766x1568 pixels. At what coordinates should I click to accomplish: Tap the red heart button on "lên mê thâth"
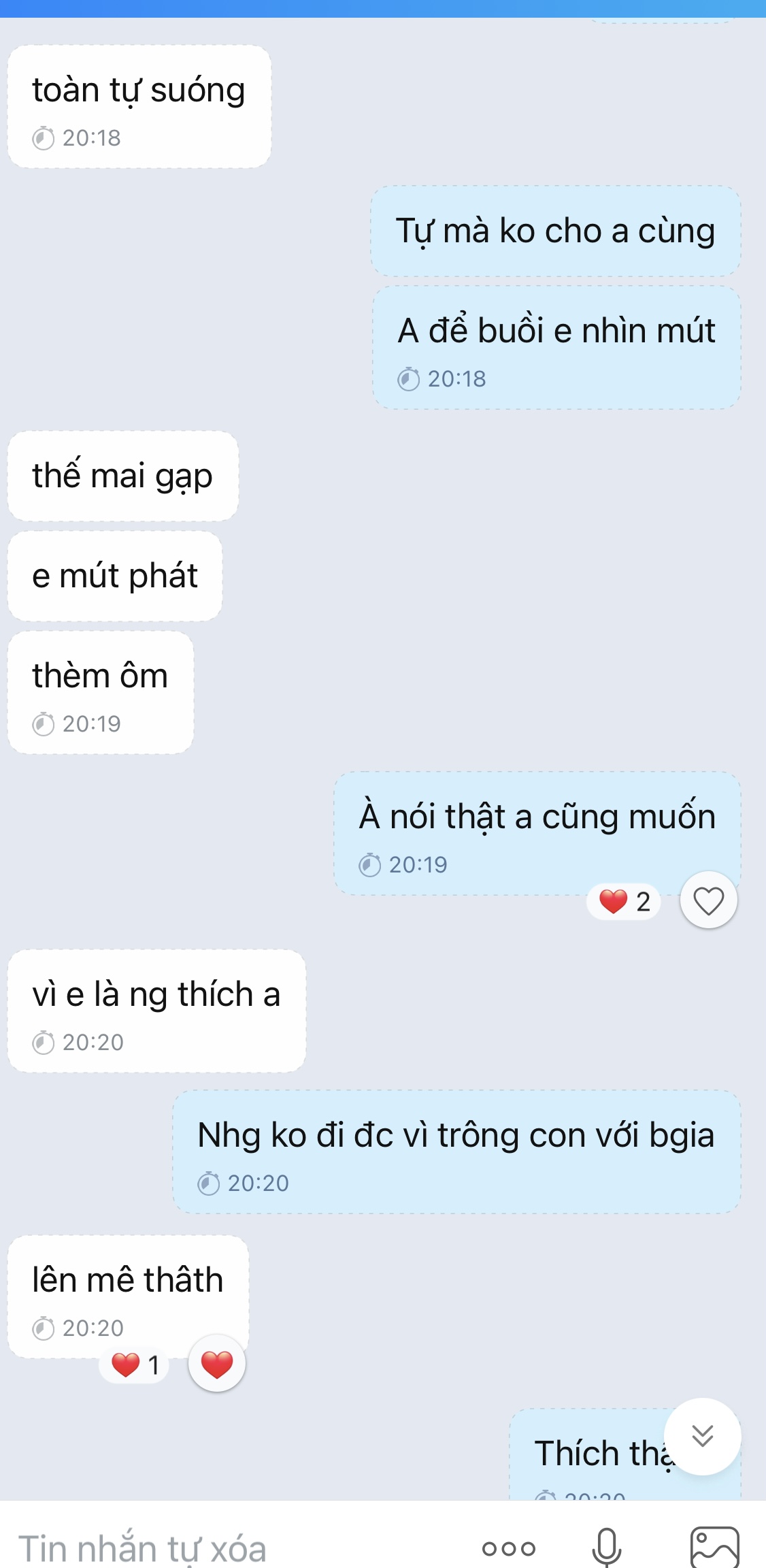[x=217, y=1364]
